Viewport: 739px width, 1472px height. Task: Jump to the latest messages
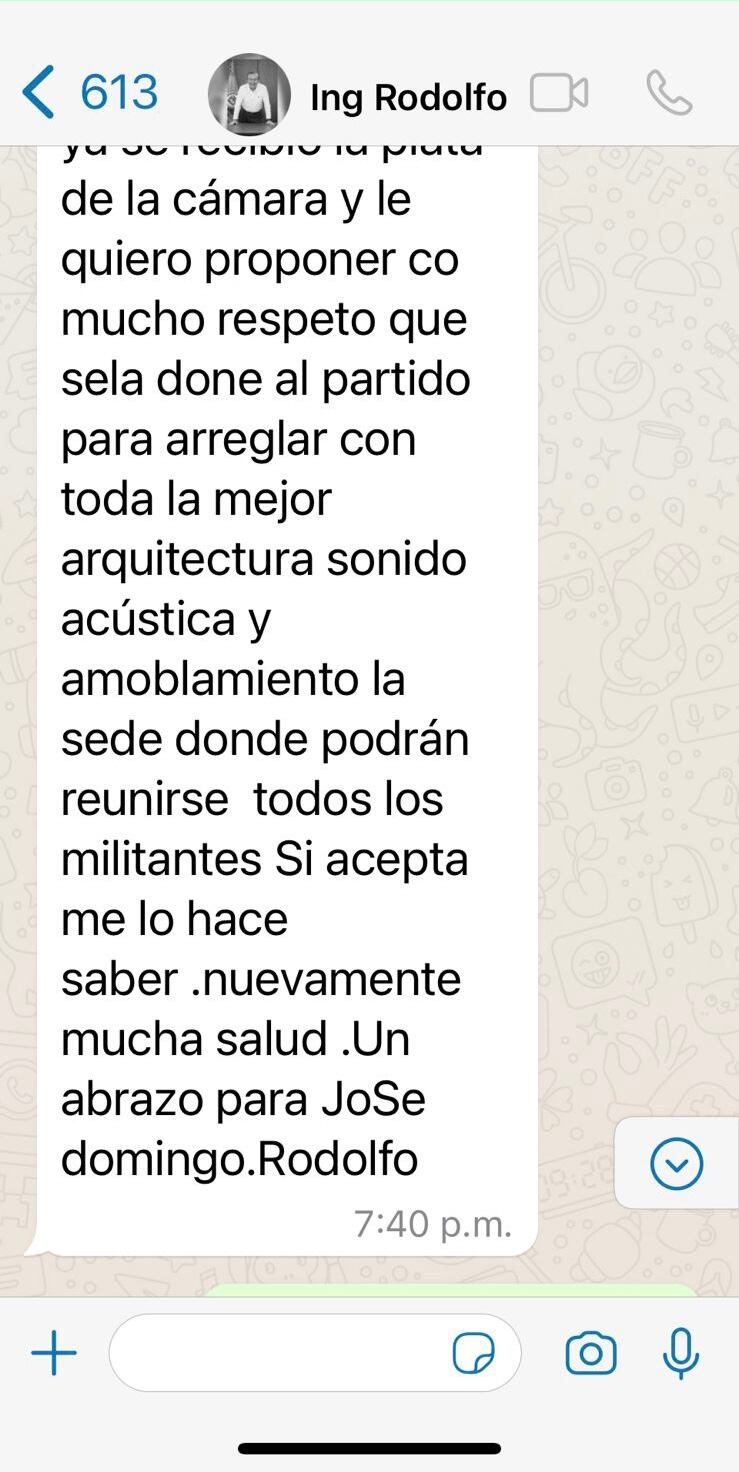click(x=676, y=1164)
